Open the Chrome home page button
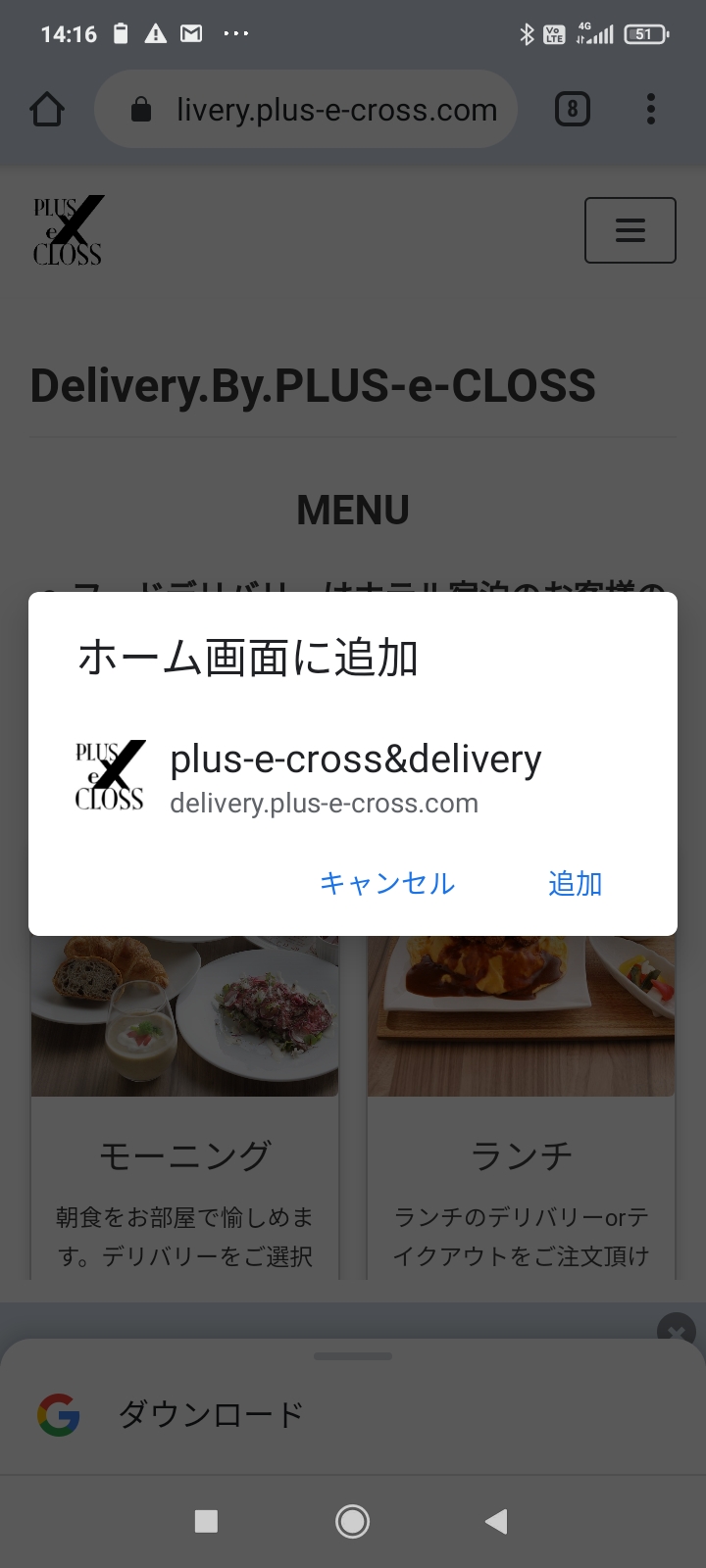 47,109
